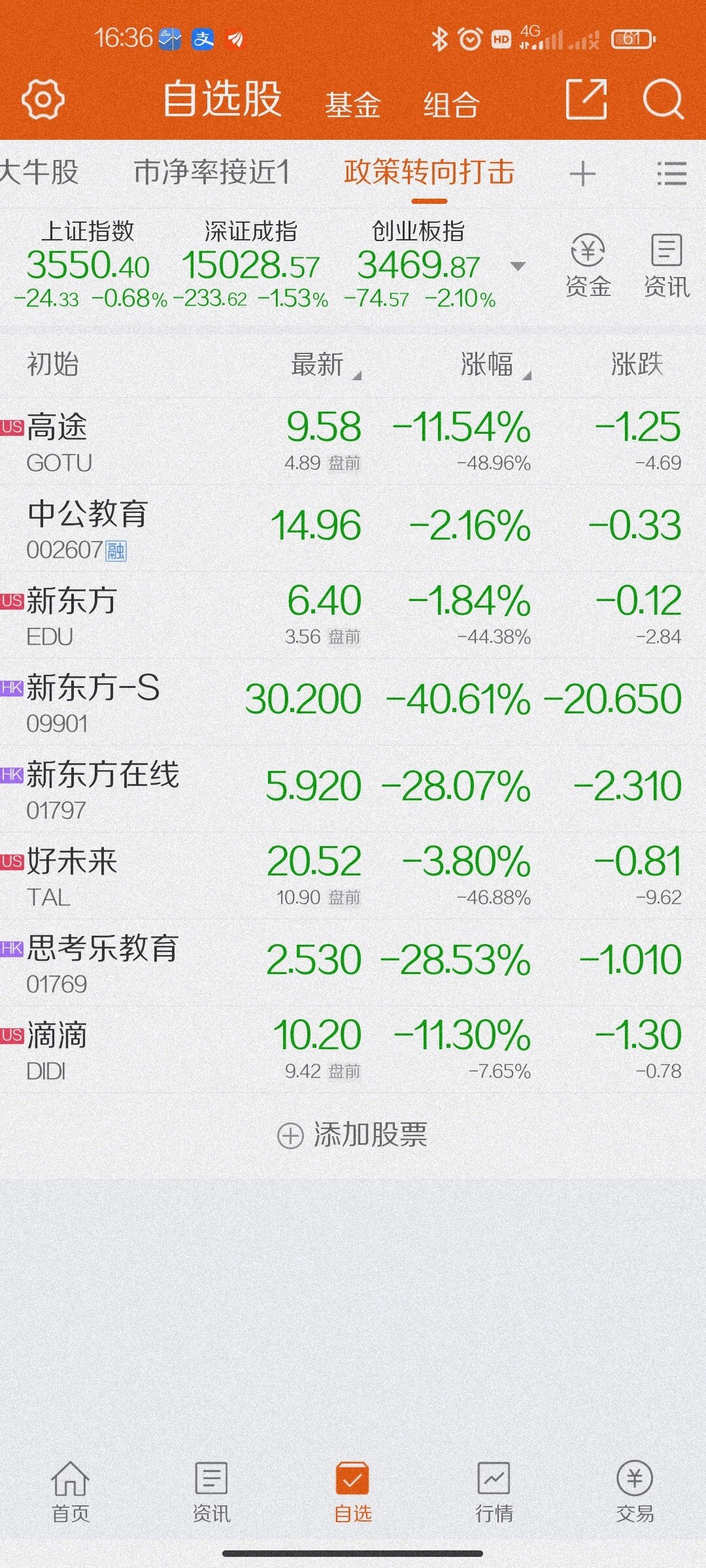This screenshot has width=706, height=1568.
Task: Switch to the 组合 tab
Action: click(451, 105)
